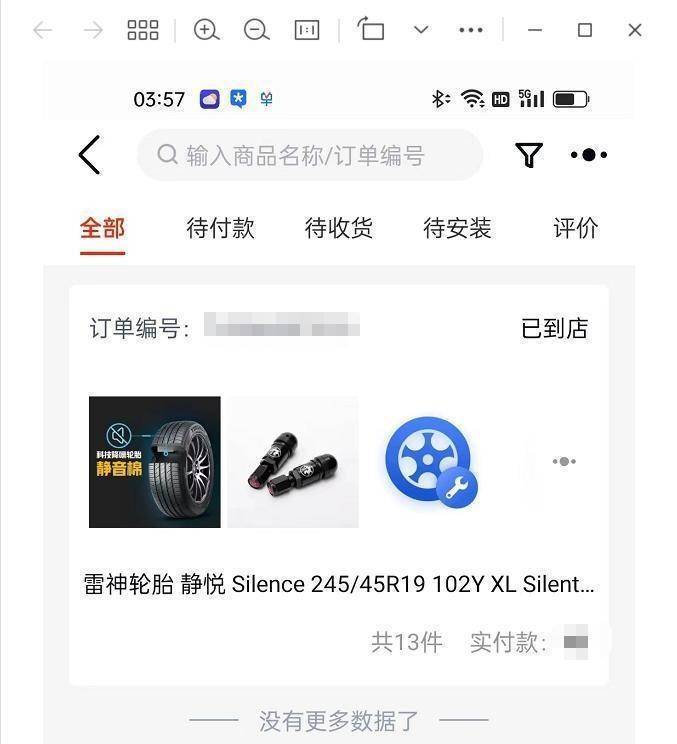Select the 待收货 tab
Screen dimensions: 677x744
(x=339, y=228)
